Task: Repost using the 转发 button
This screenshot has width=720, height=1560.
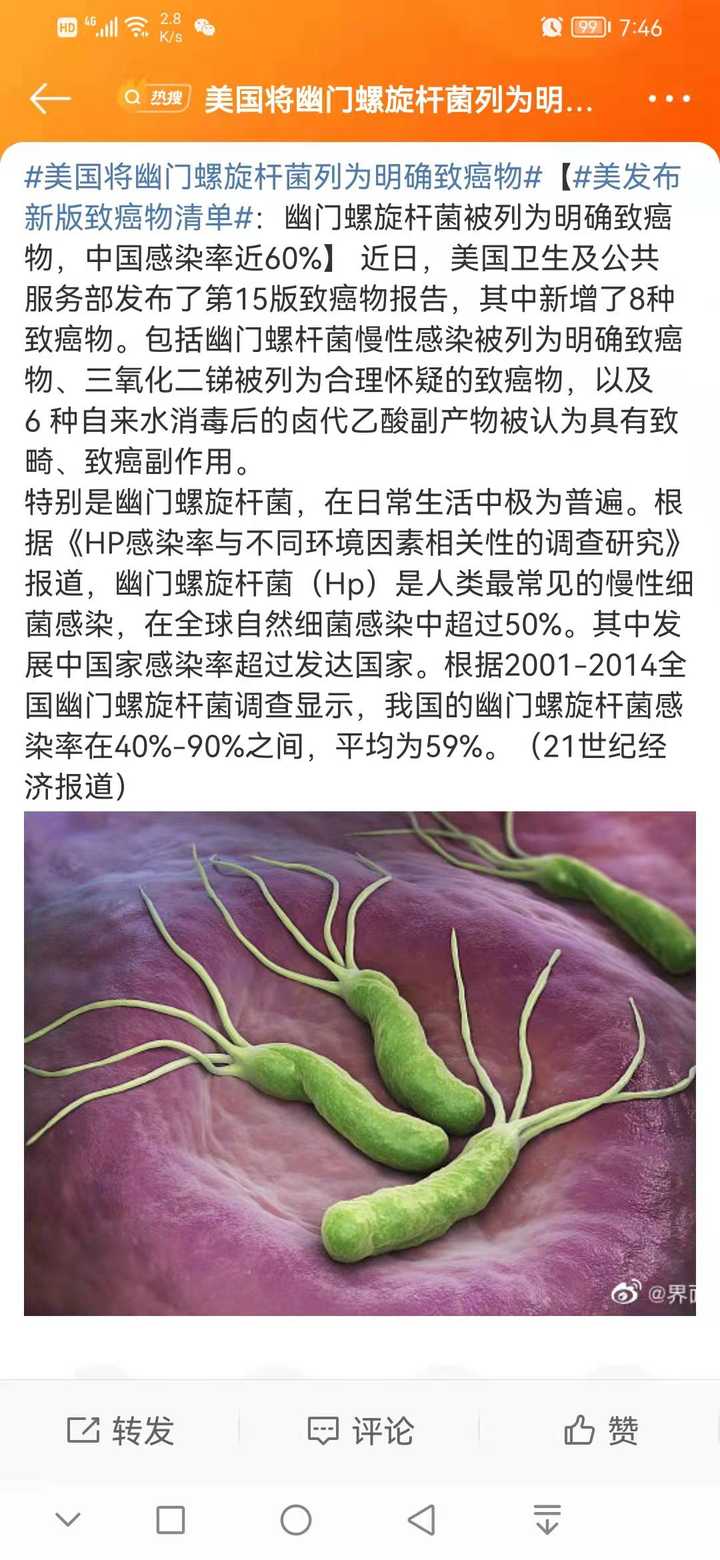Action: (120, 1430)
